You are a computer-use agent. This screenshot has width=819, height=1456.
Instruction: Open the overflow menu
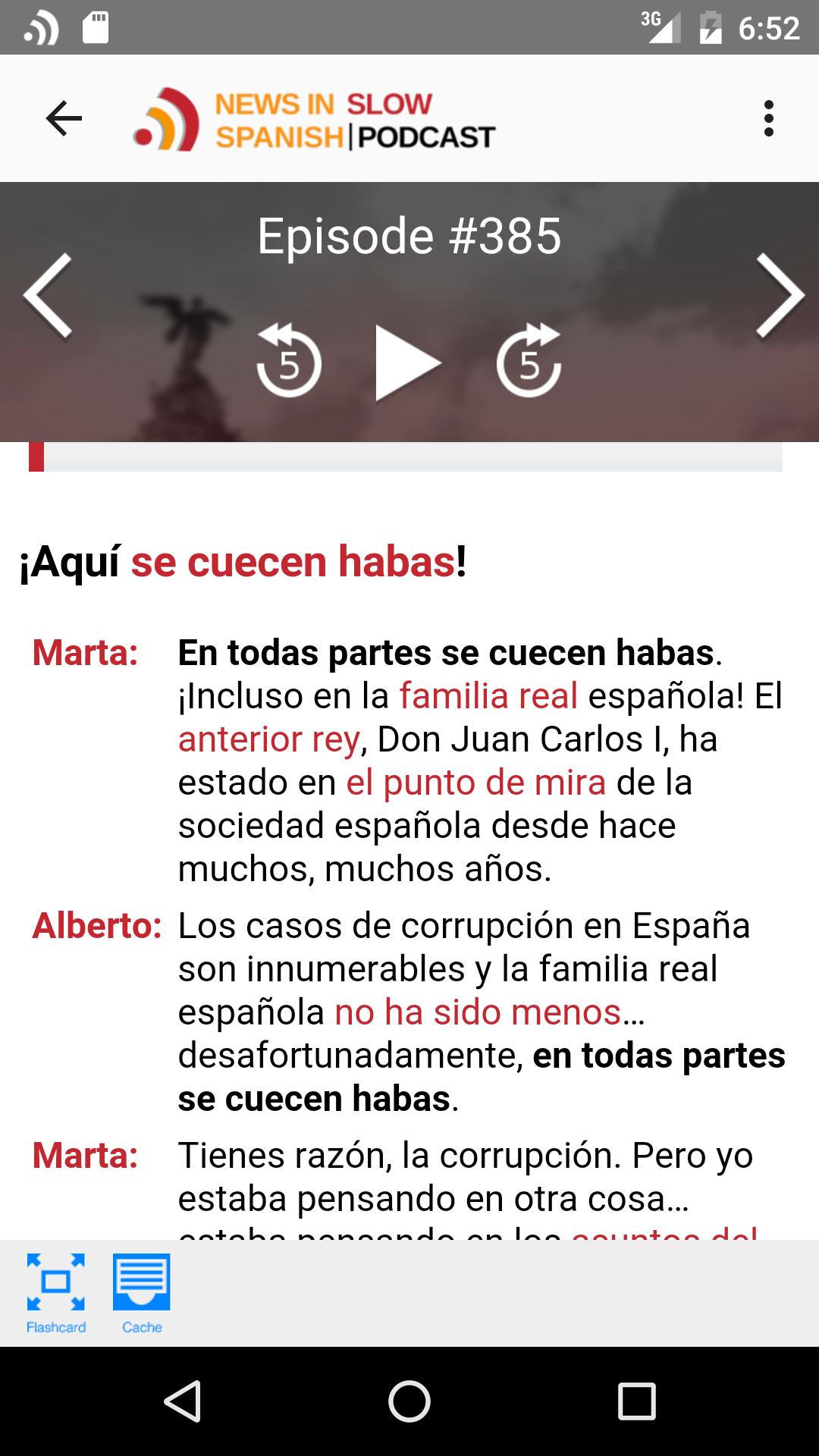770,118
